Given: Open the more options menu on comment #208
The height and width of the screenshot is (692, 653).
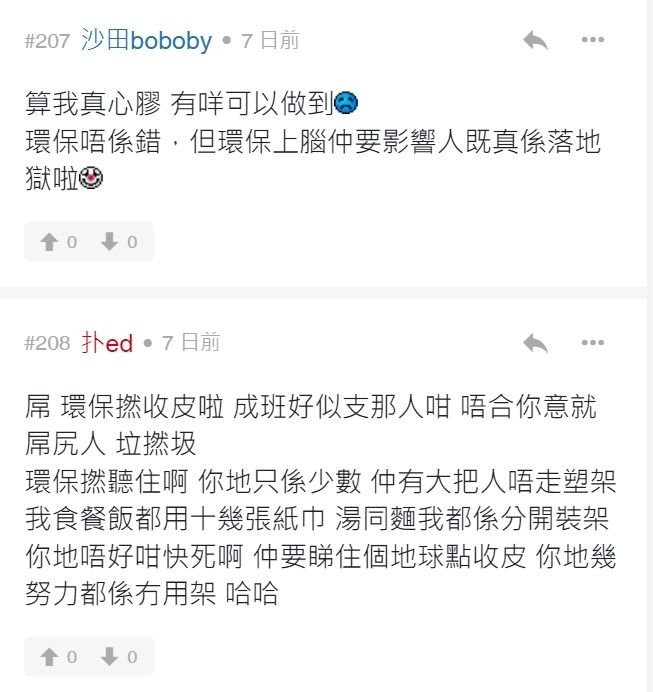Looking at the screenshot, I should coord(592,343).
